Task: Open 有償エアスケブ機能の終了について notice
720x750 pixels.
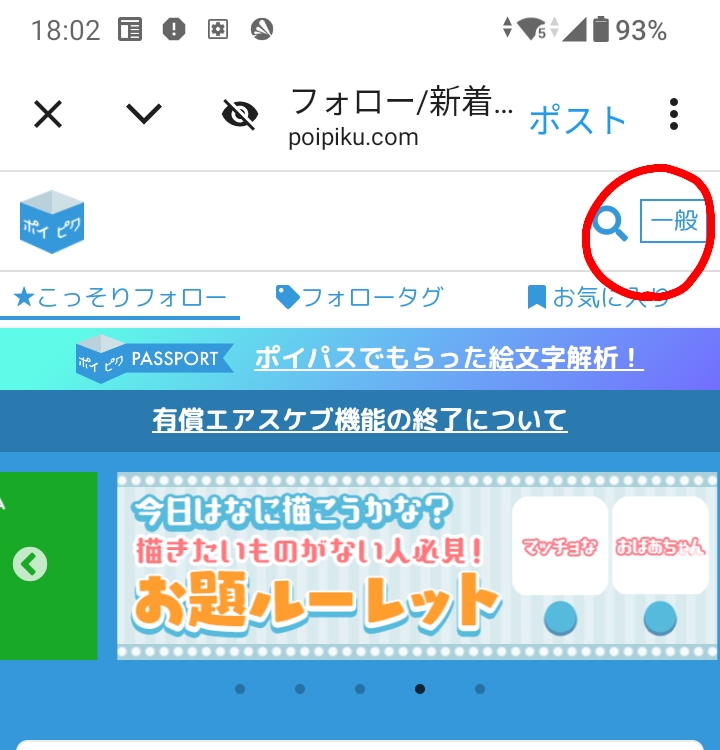Action: click(360, 419)
